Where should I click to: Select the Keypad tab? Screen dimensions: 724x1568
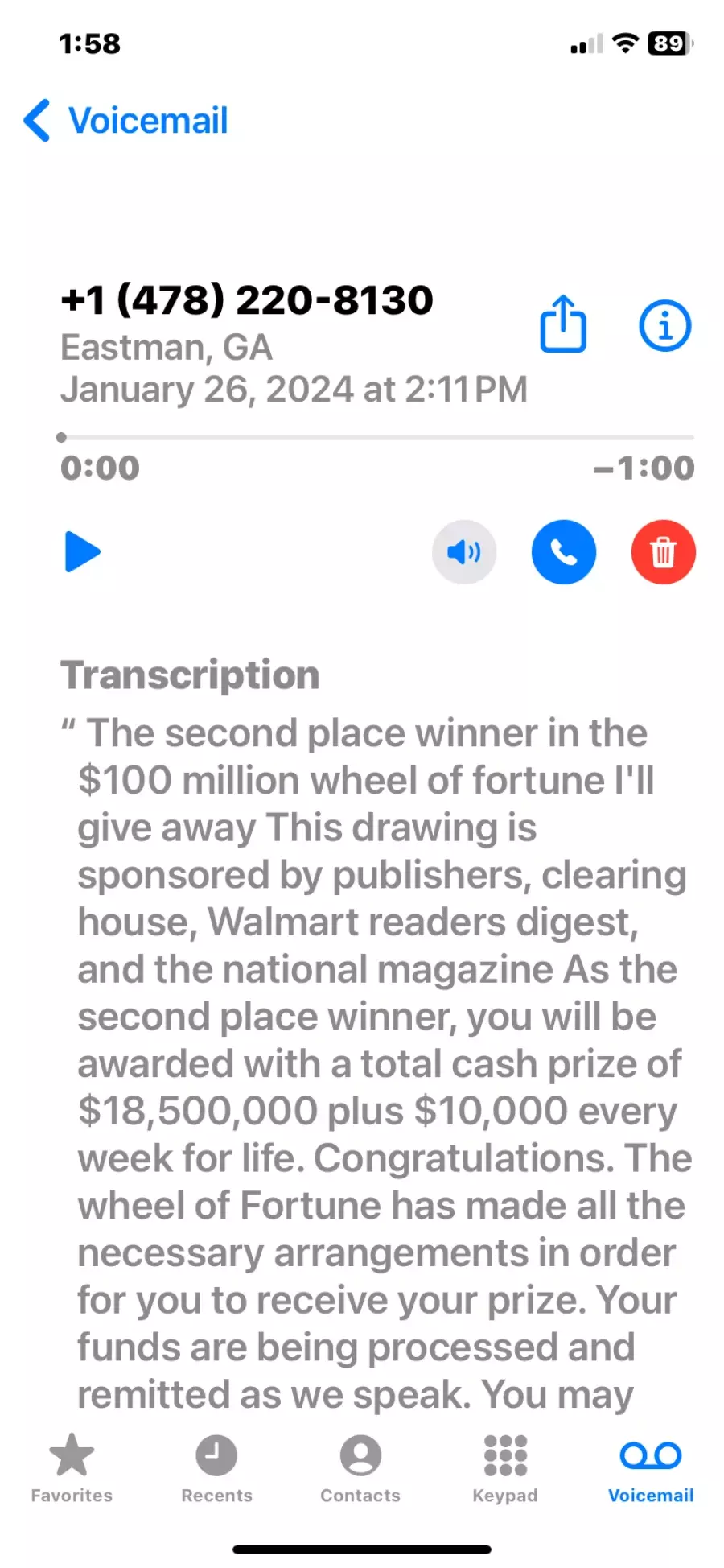pos(505,1468)
